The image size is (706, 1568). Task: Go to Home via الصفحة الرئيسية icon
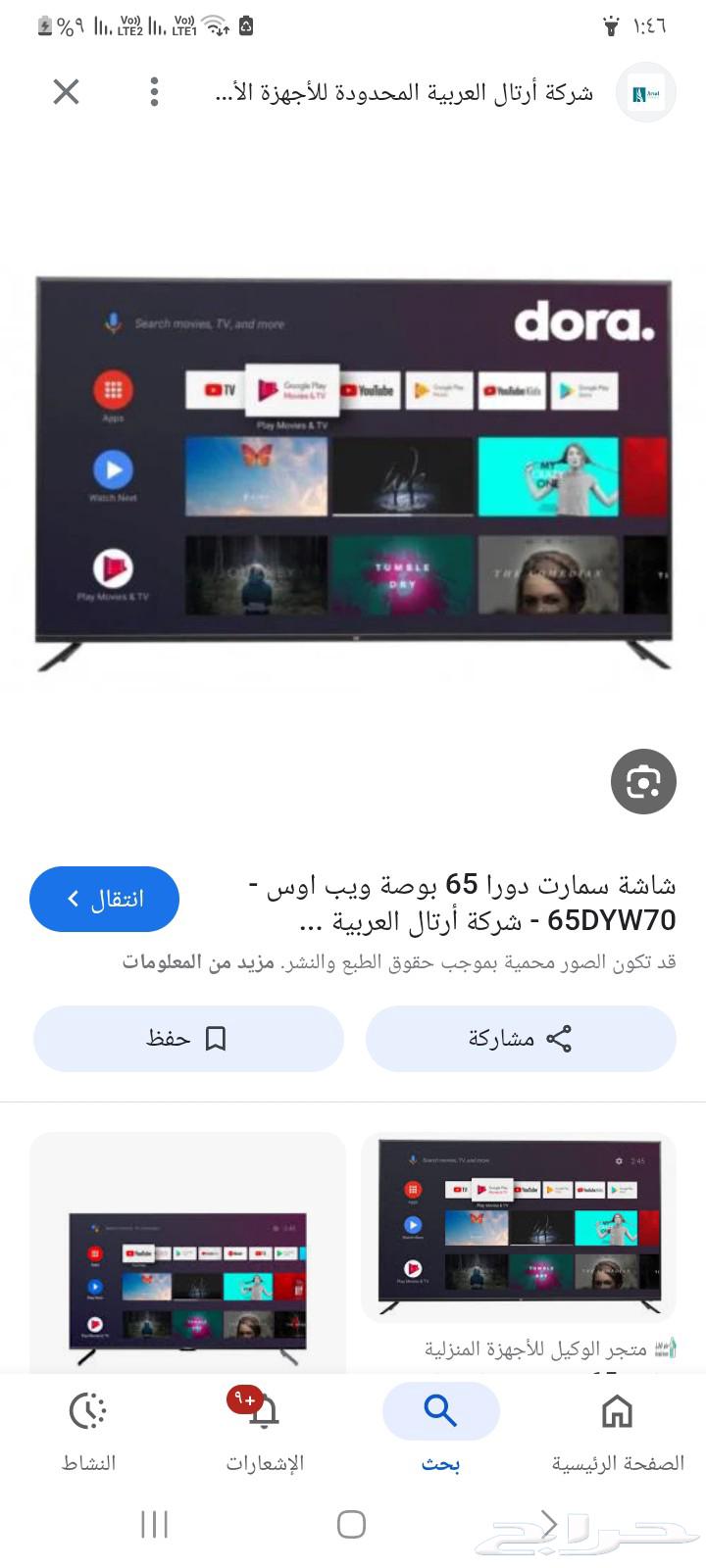click(618, 1411)
